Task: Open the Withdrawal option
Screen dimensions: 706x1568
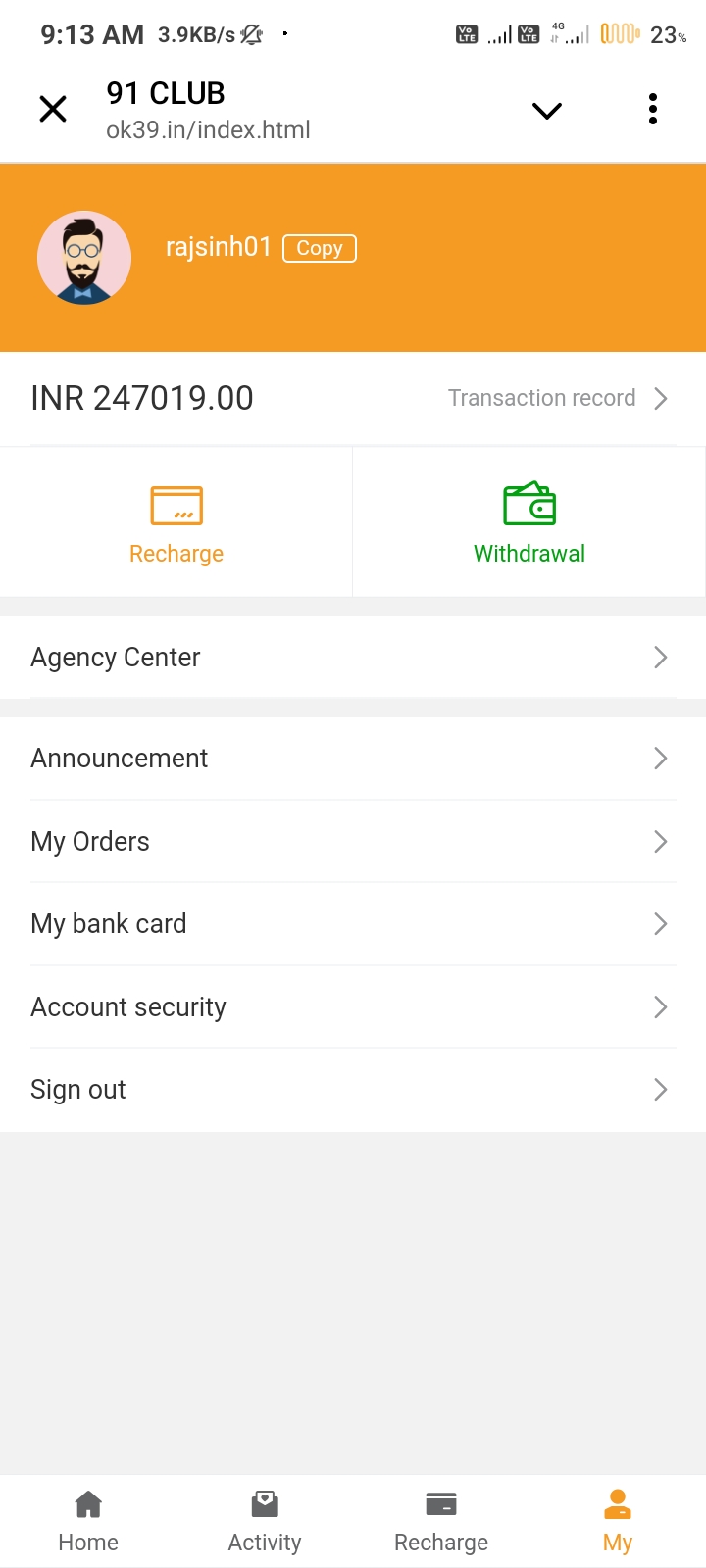Action: pos(529,523)
